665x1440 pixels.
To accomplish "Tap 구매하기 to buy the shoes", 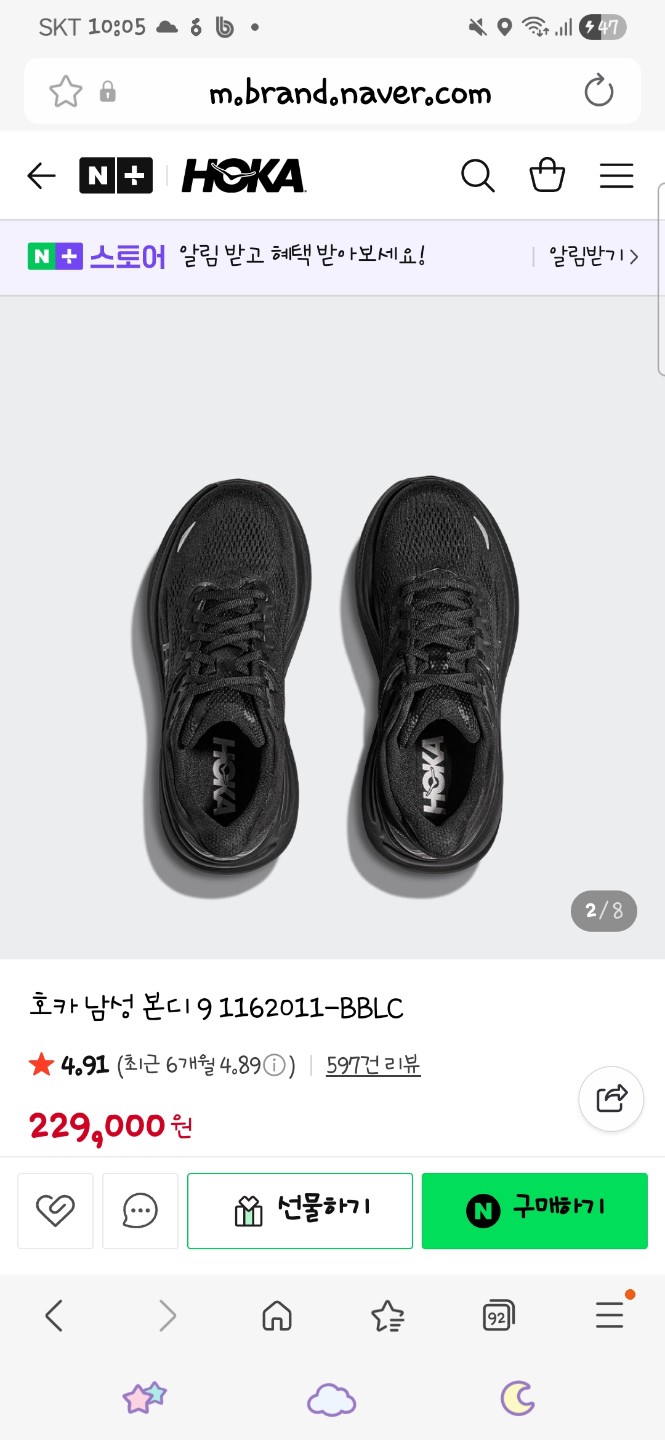I will (x=535, y=1211).
